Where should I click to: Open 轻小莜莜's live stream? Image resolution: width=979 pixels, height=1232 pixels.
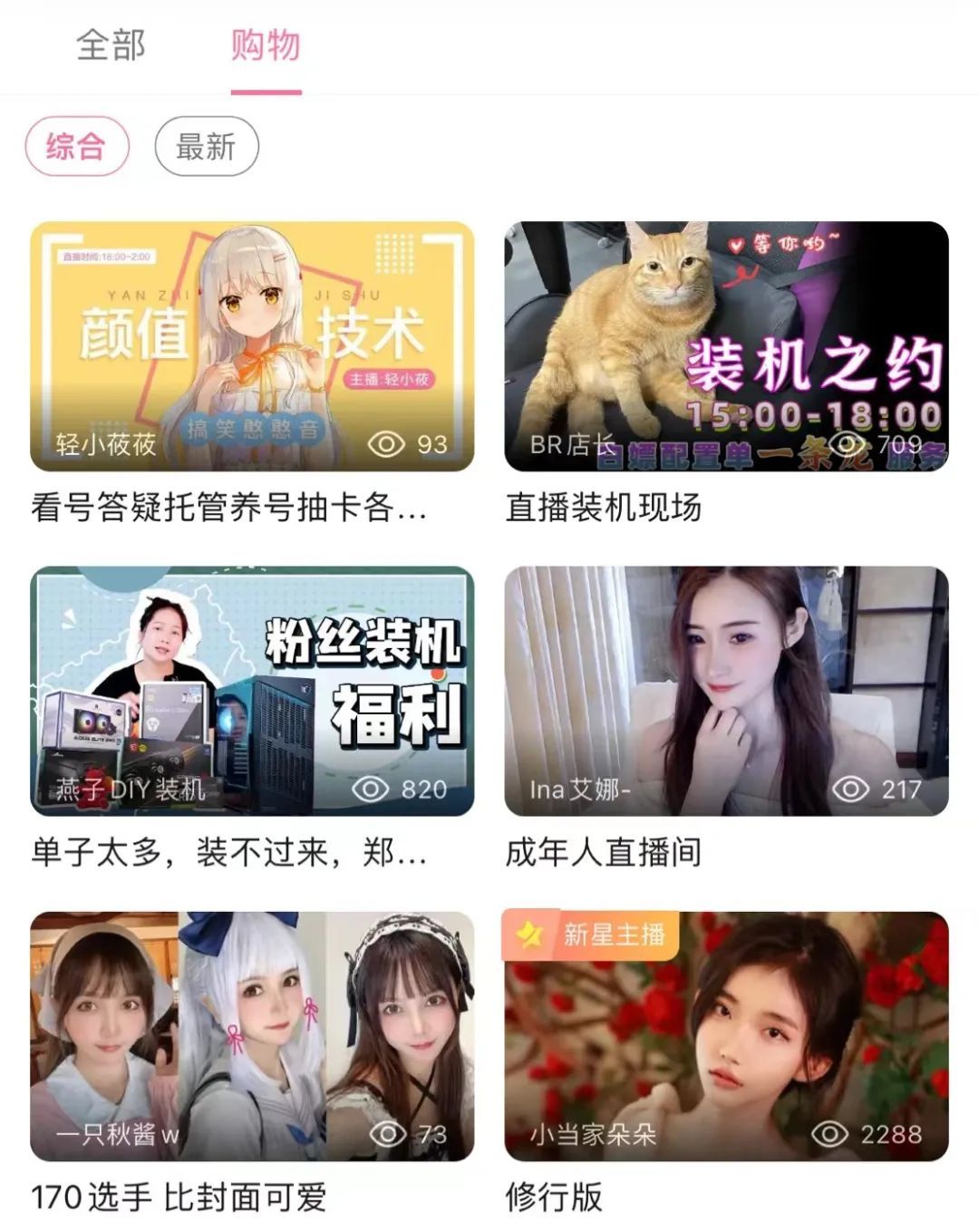[252, 346]
